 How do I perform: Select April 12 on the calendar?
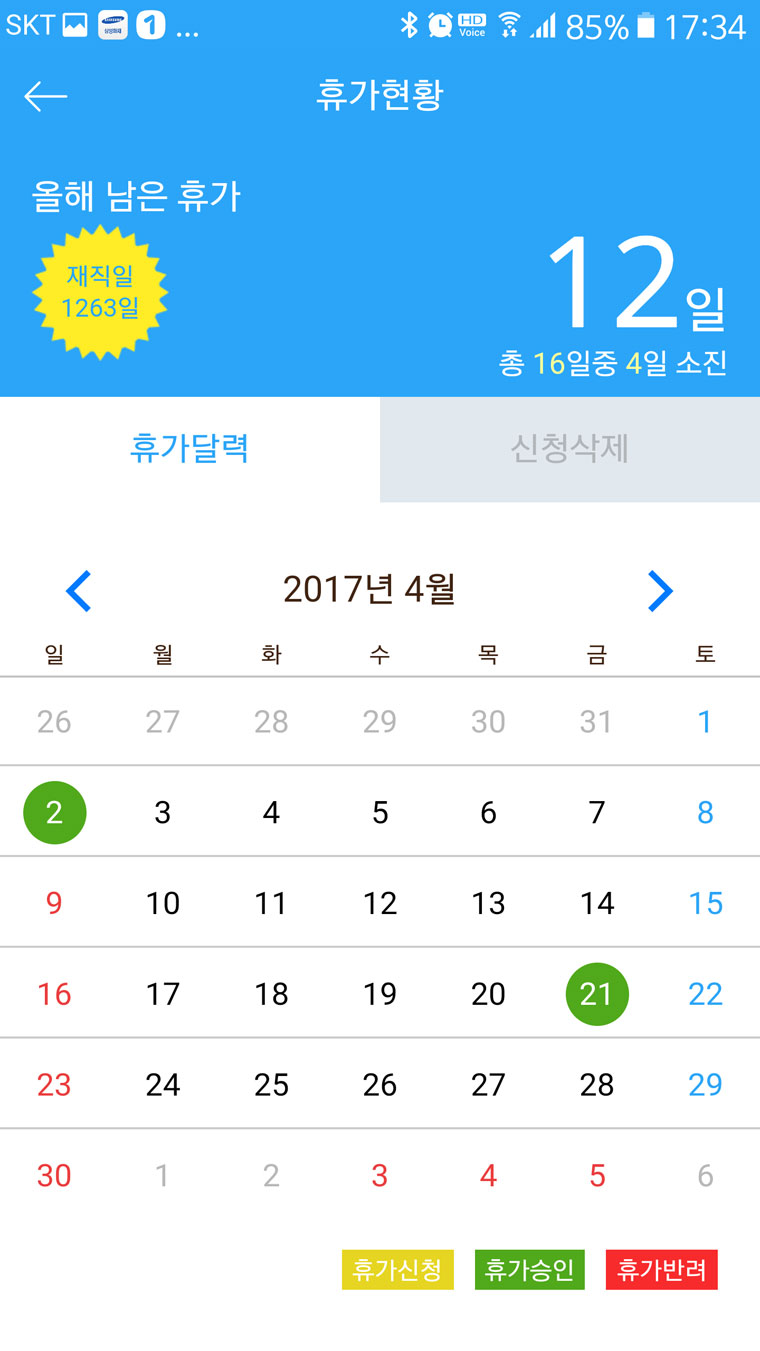pyautogui.click(x=380, y=904)
